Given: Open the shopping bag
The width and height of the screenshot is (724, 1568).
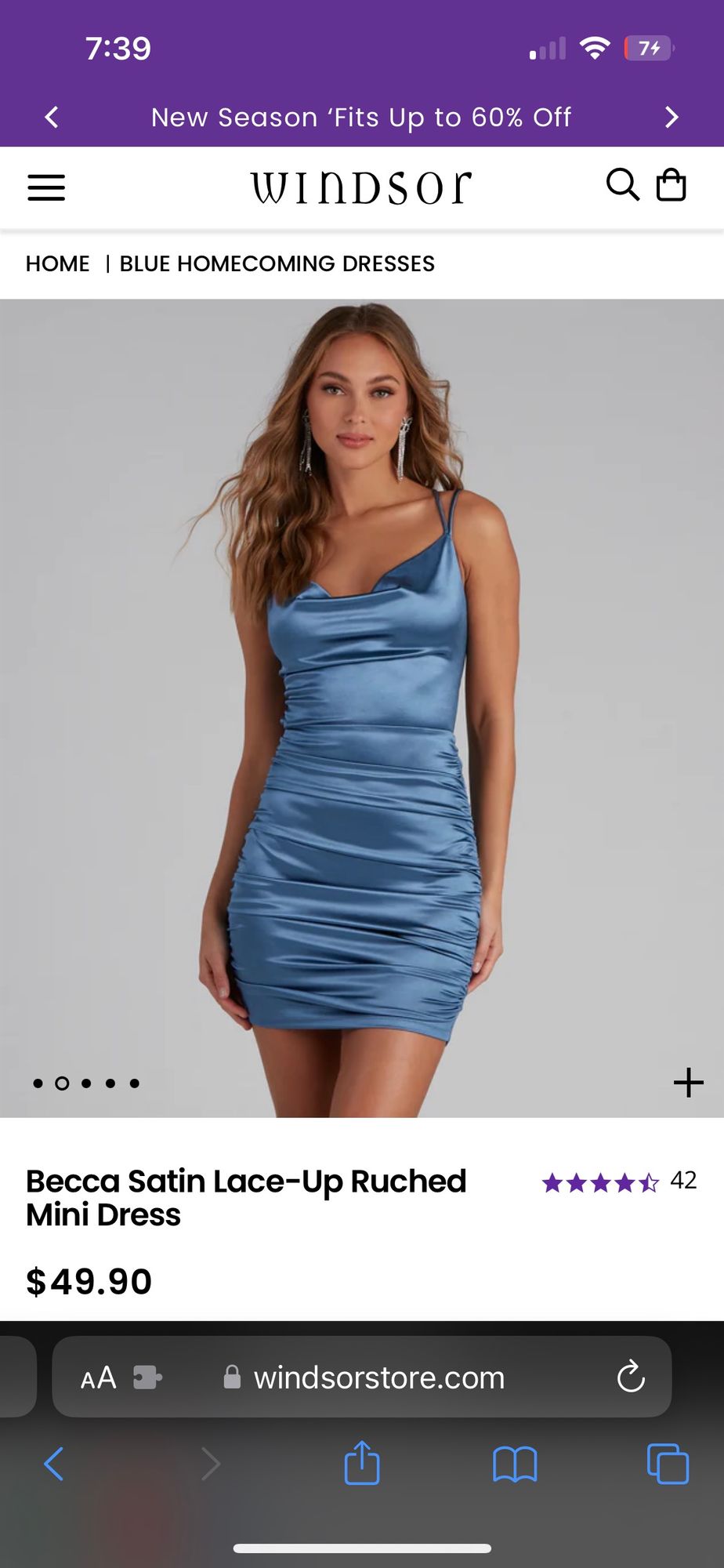Looking at the screenshot, I should [671, 186].
